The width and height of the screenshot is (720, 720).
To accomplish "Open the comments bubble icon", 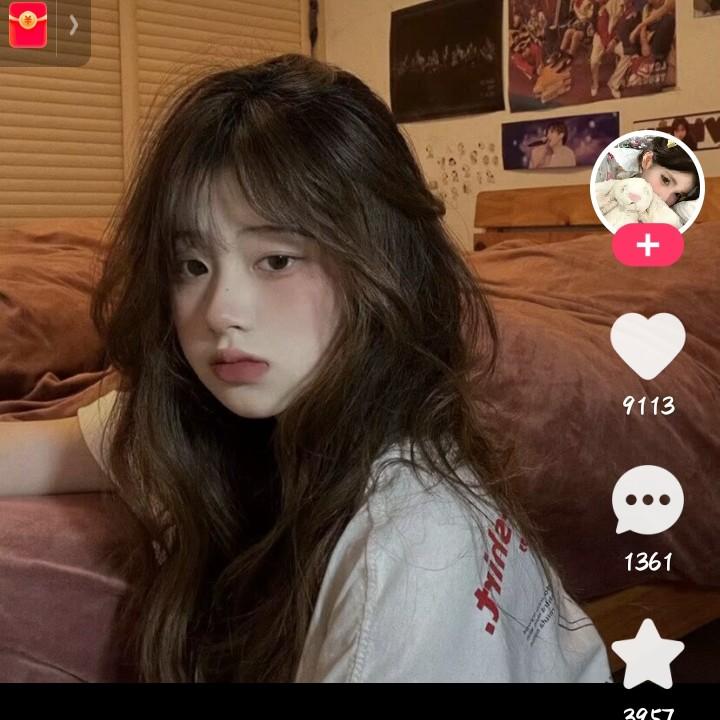I will coord(647,500).
